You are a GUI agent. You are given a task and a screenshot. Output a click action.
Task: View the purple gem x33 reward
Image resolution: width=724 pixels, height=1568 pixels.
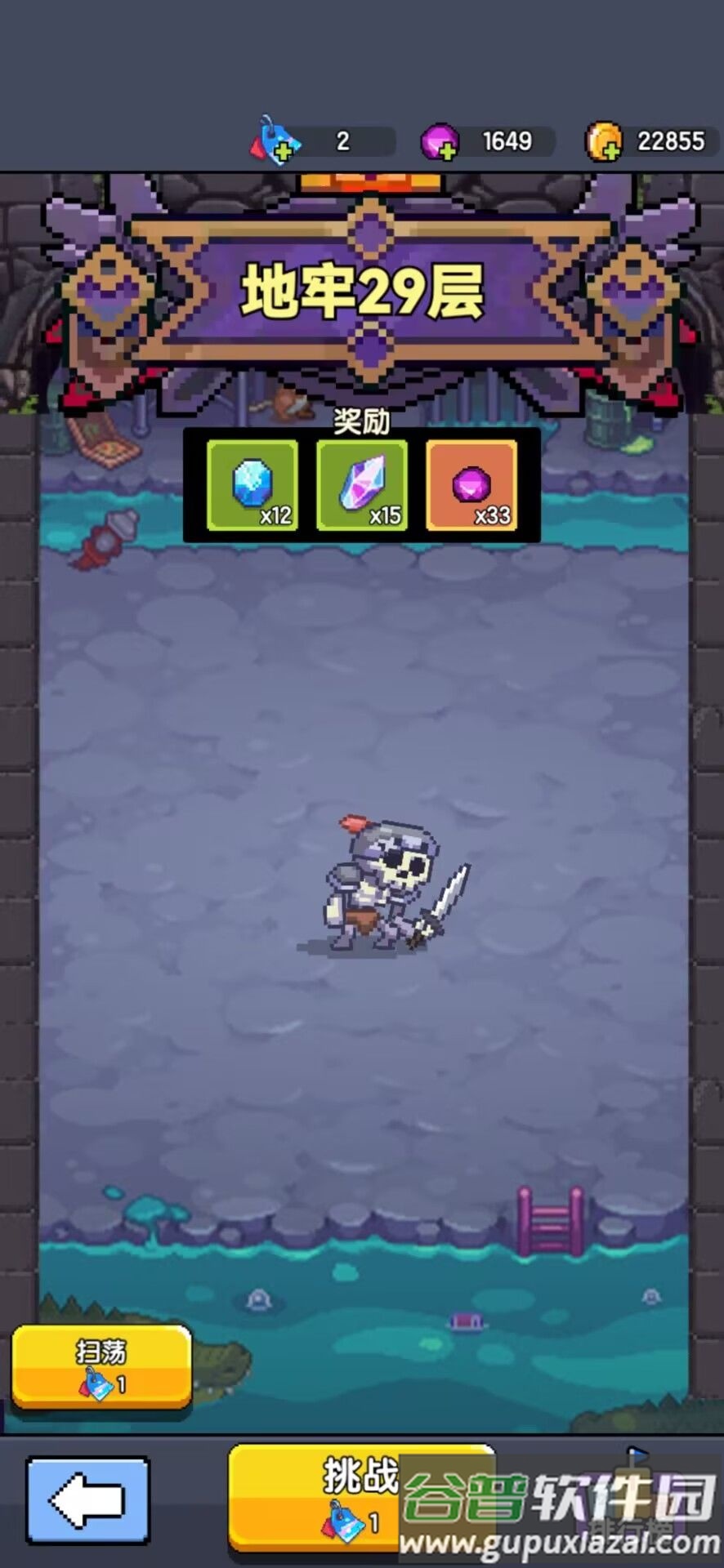(x=471, y=486)
